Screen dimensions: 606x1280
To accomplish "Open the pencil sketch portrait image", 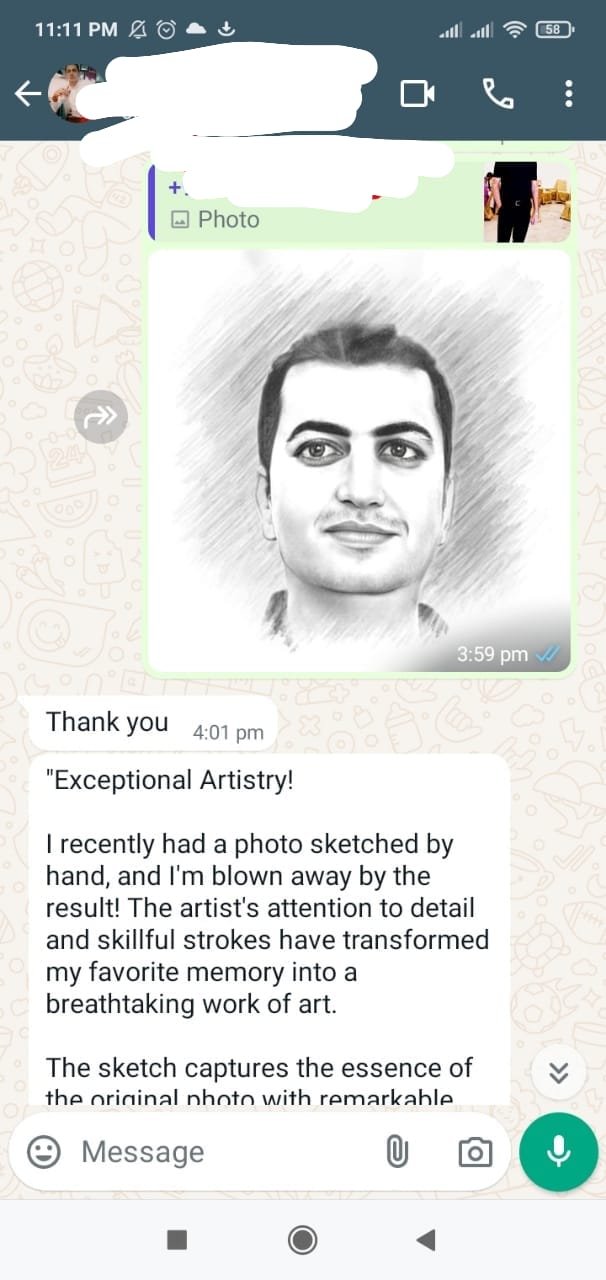I will [x=360, y=460].
